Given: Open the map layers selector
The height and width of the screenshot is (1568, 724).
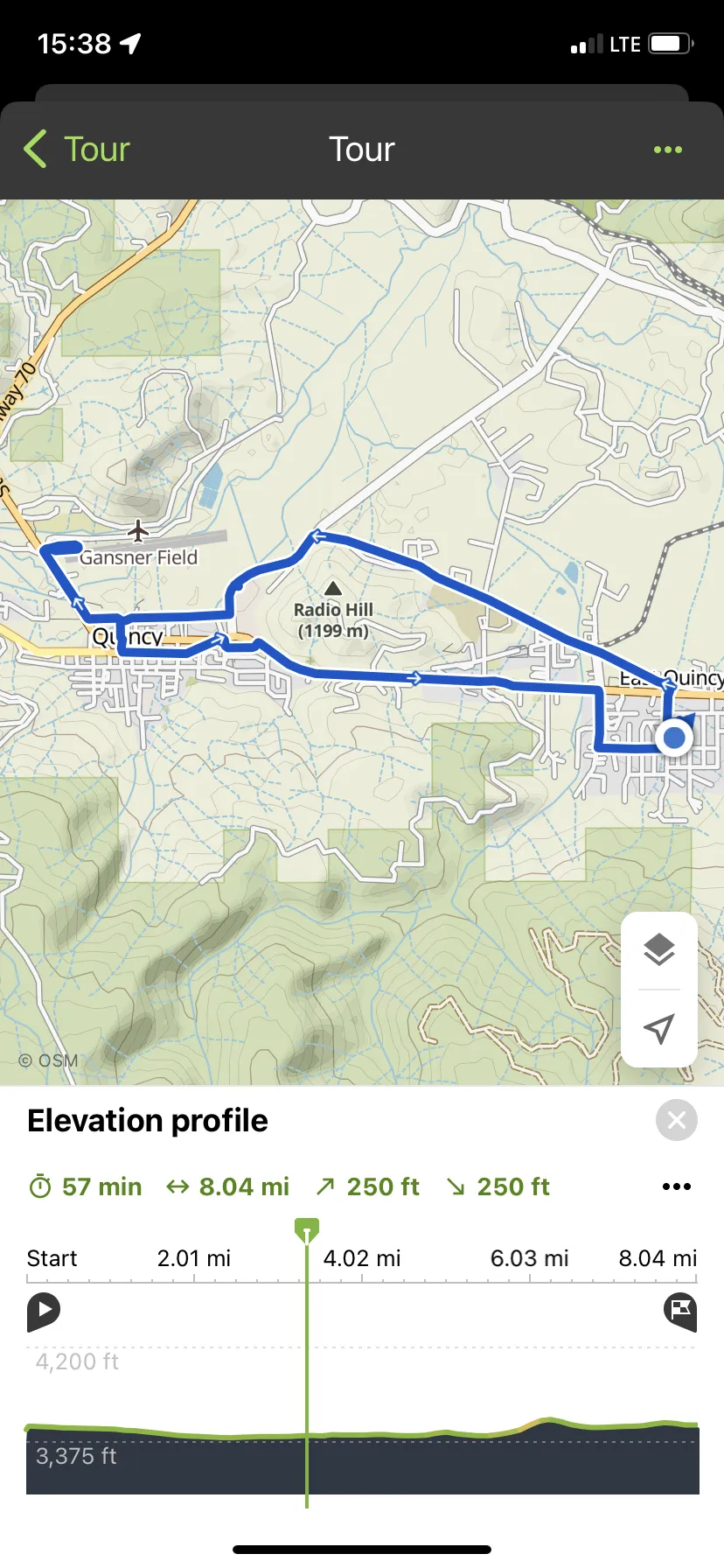Looking at the screenshot, I should tap(659, 950).
